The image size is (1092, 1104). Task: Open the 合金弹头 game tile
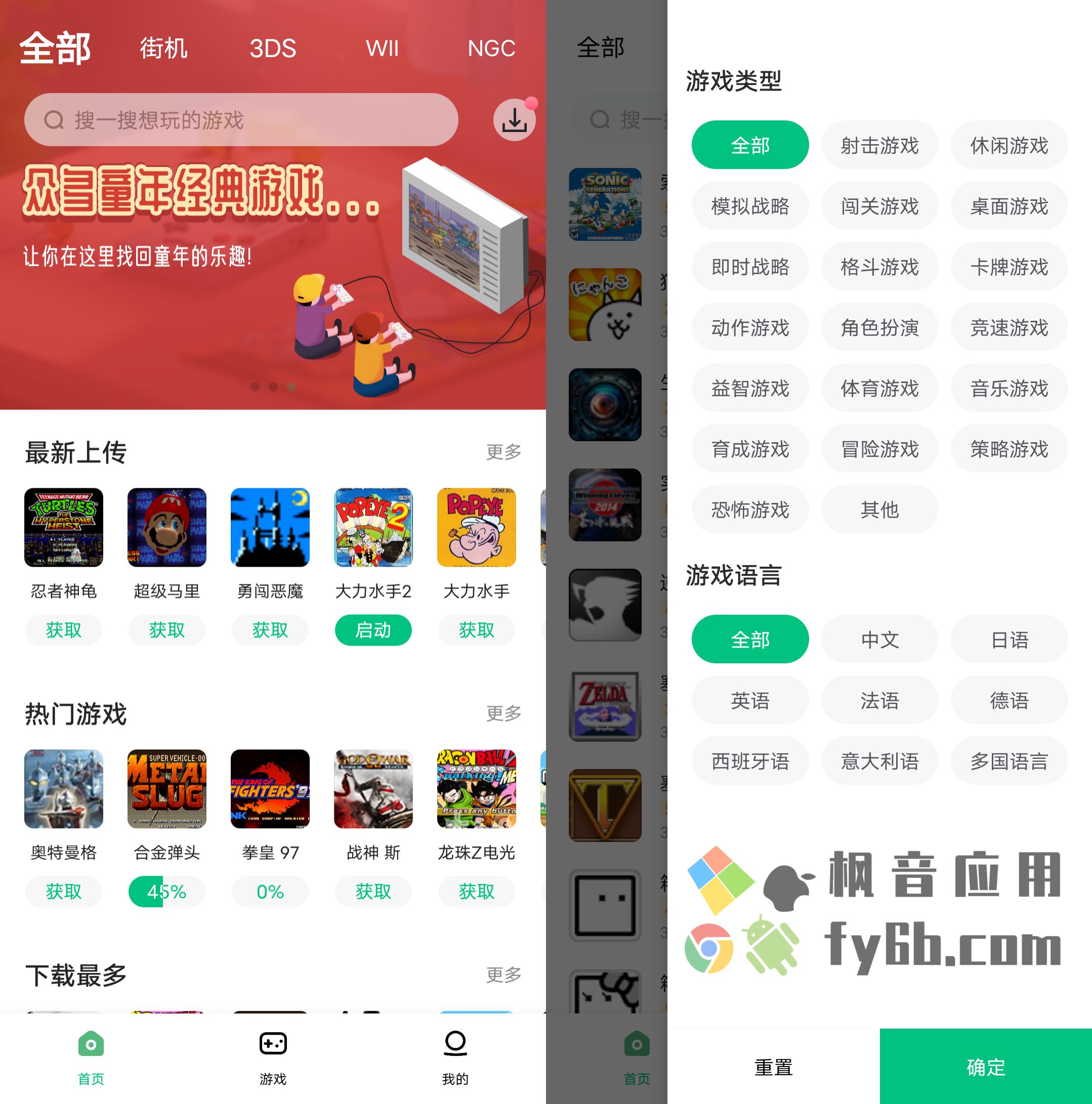(x=167, y=789)
